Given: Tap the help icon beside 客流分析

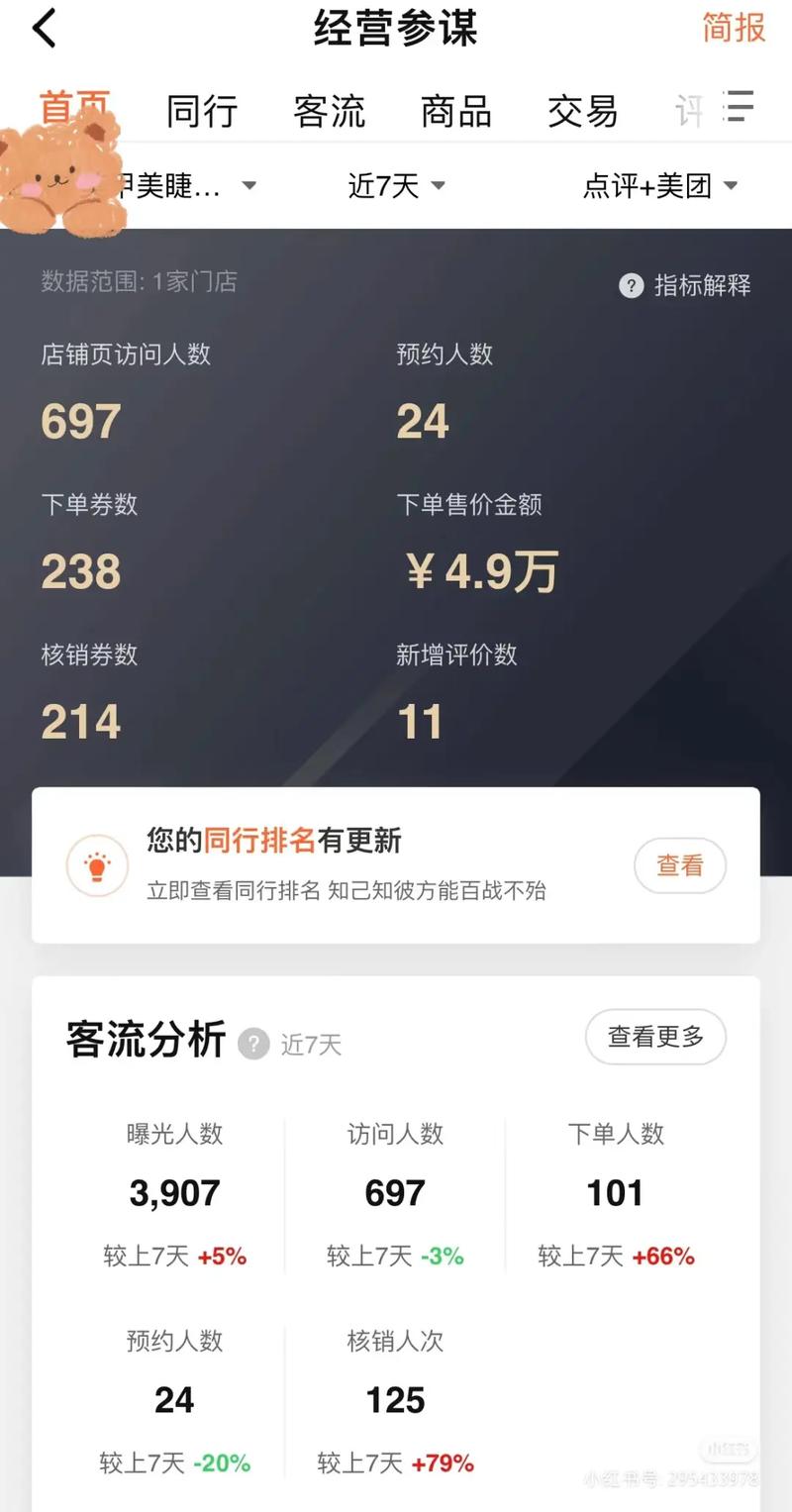Looking at the screenshot, I should (253, 1044).
